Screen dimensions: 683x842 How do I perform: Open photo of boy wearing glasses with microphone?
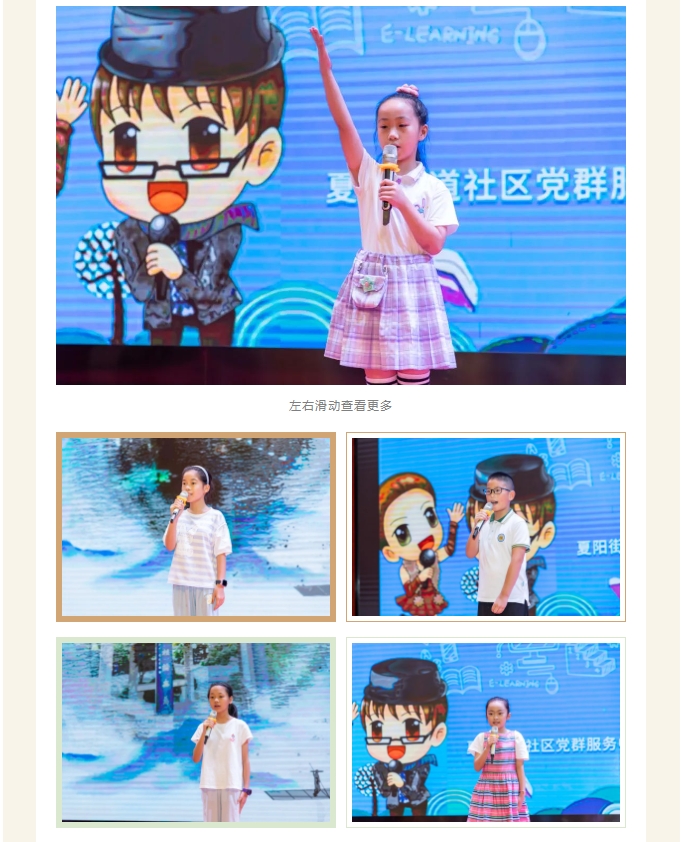[486, 527]
